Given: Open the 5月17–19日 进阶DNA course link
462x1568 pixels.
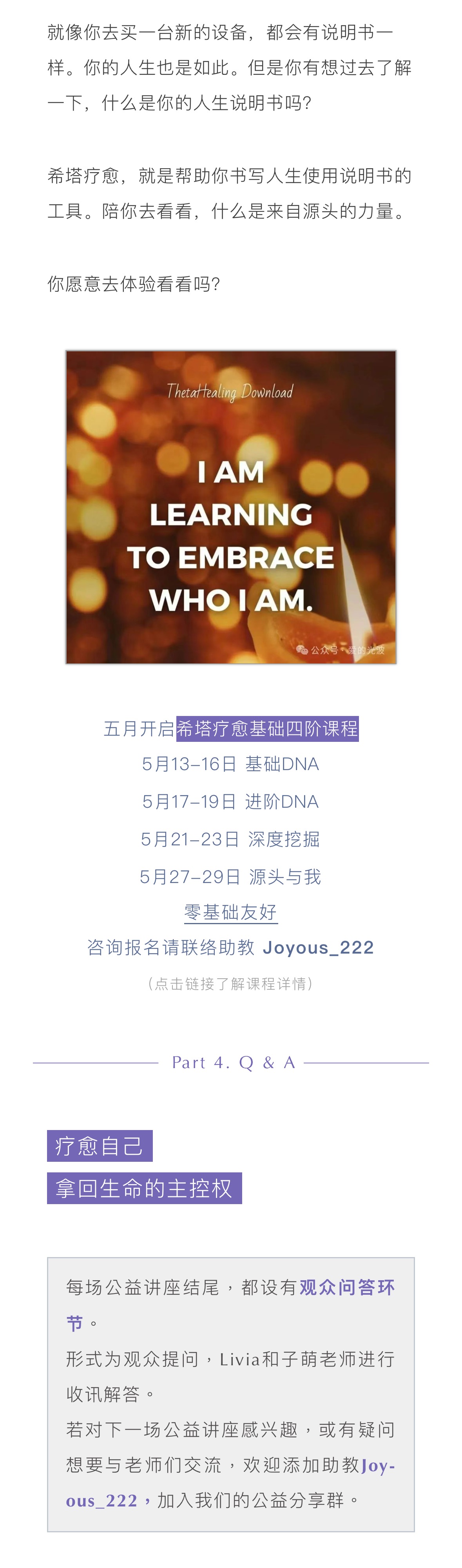Looking at the screenshot, I should click(x=230, y=802).
